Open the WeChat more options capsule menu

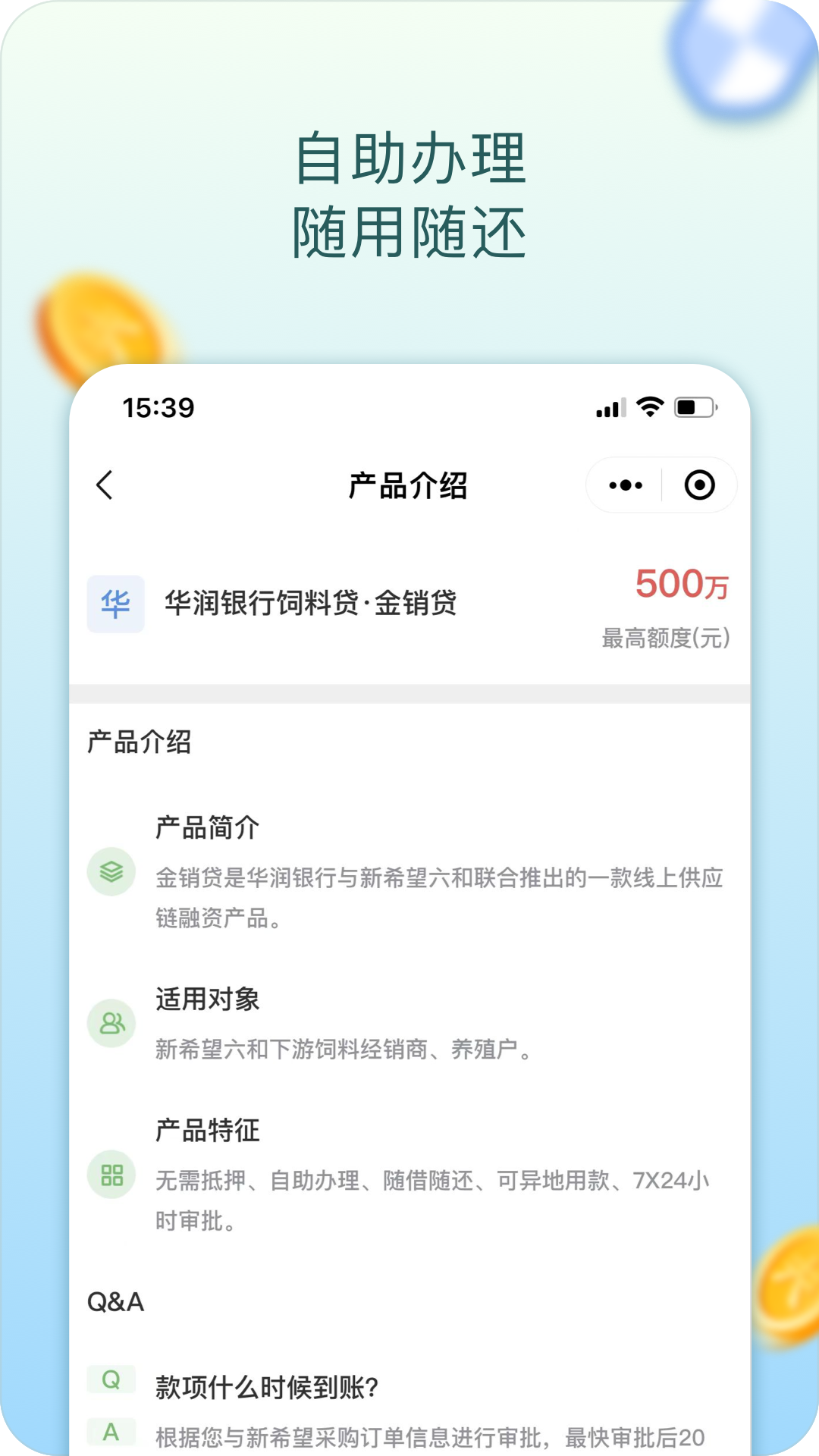[x=623, y=484]
